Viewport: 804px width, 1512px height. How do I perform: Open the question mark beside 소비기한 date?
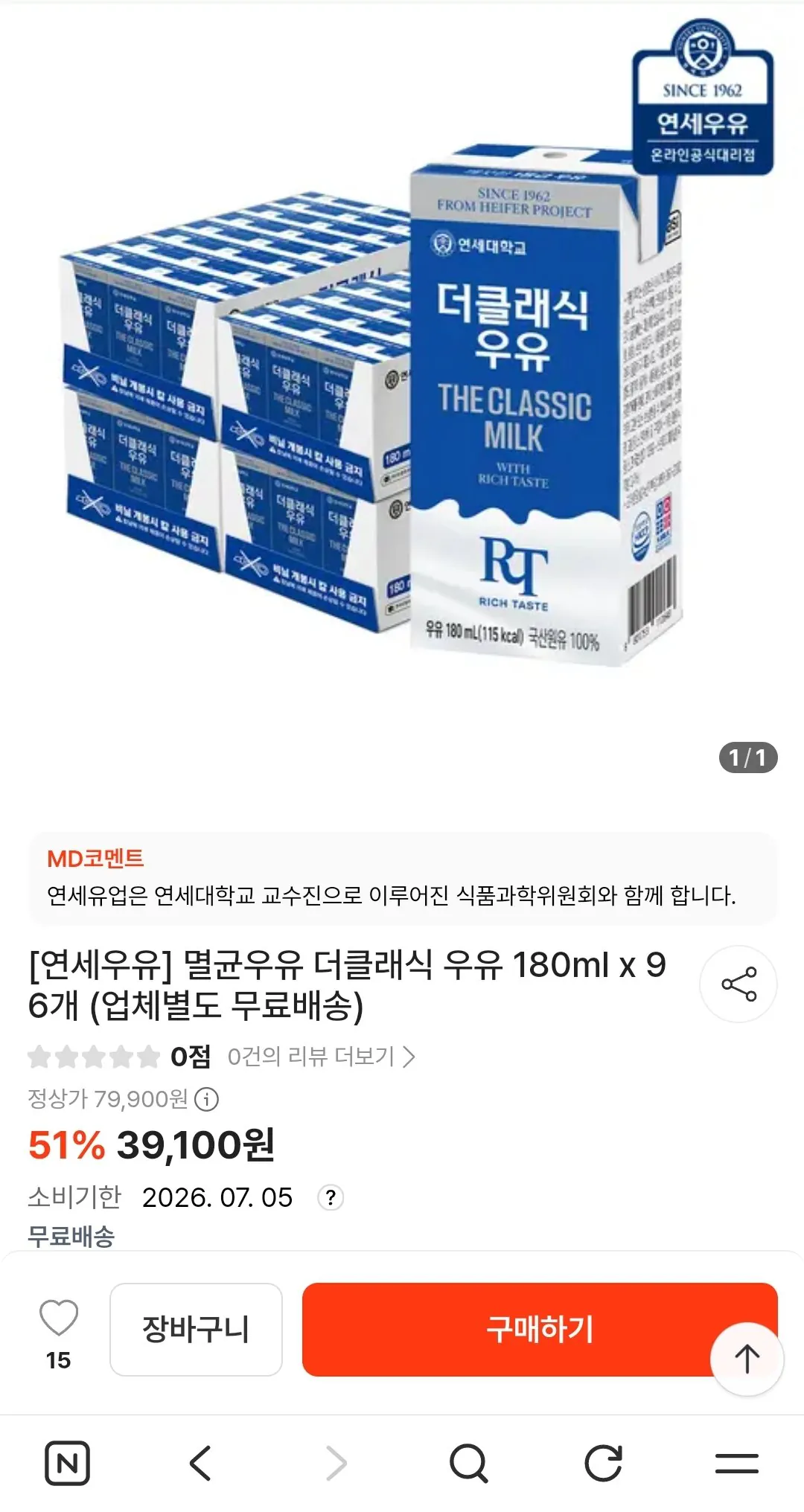(x=331, y=1198)
